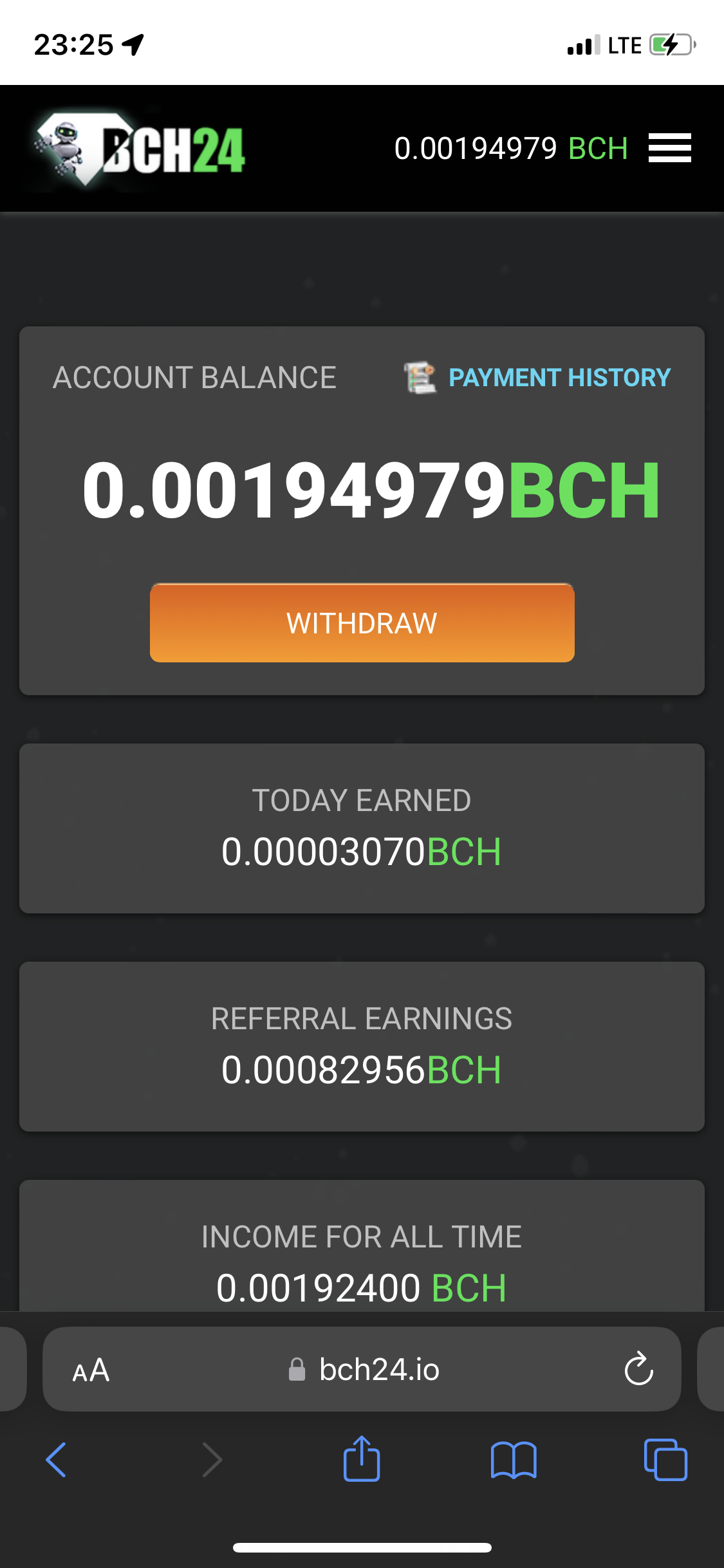724x1568 pixels.
Task: Show all open tabs
Action: tap(665, 1459)
